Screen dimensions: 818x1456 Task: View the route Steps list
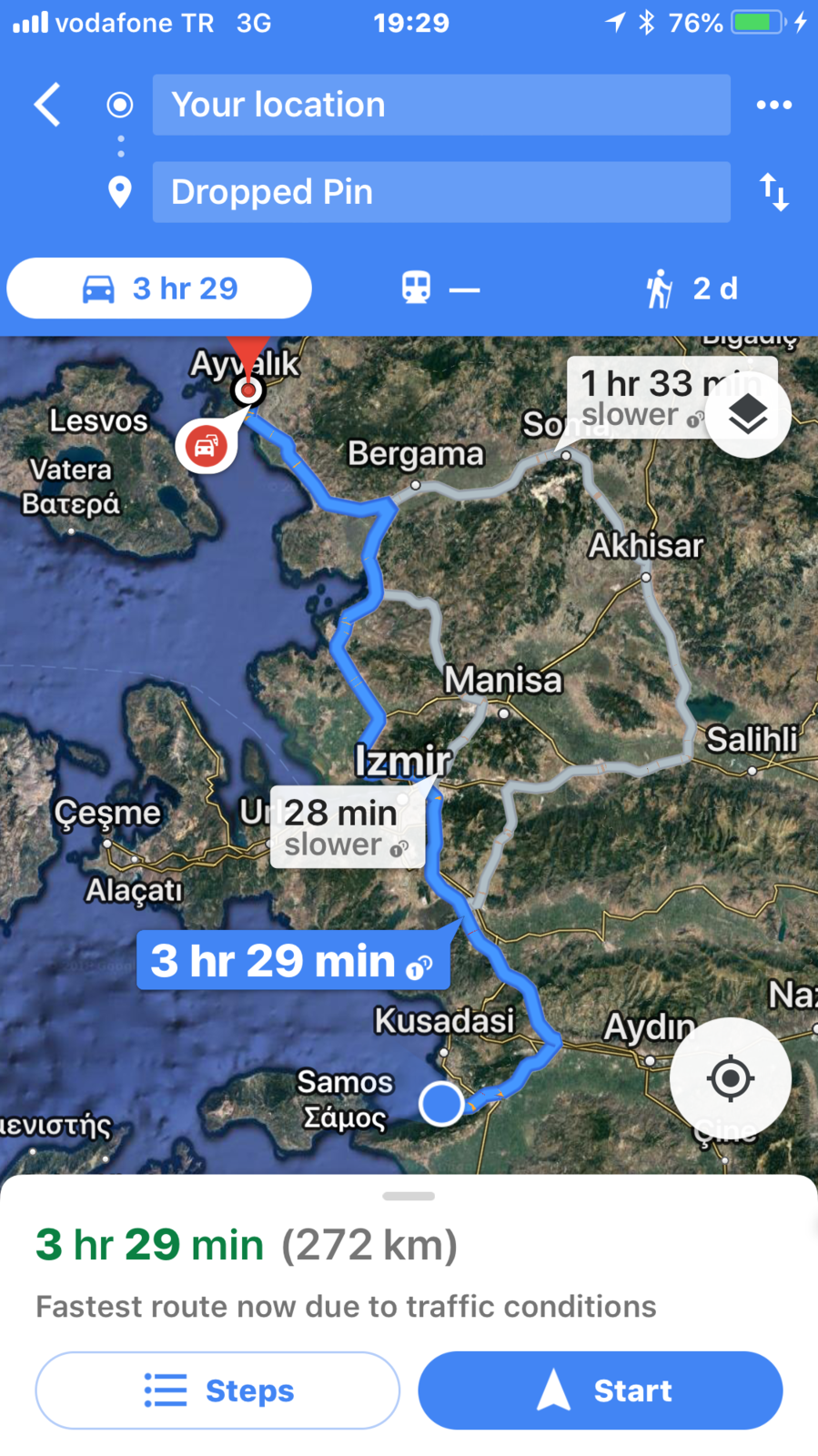pyautogui.click(x=217, y=1390)
